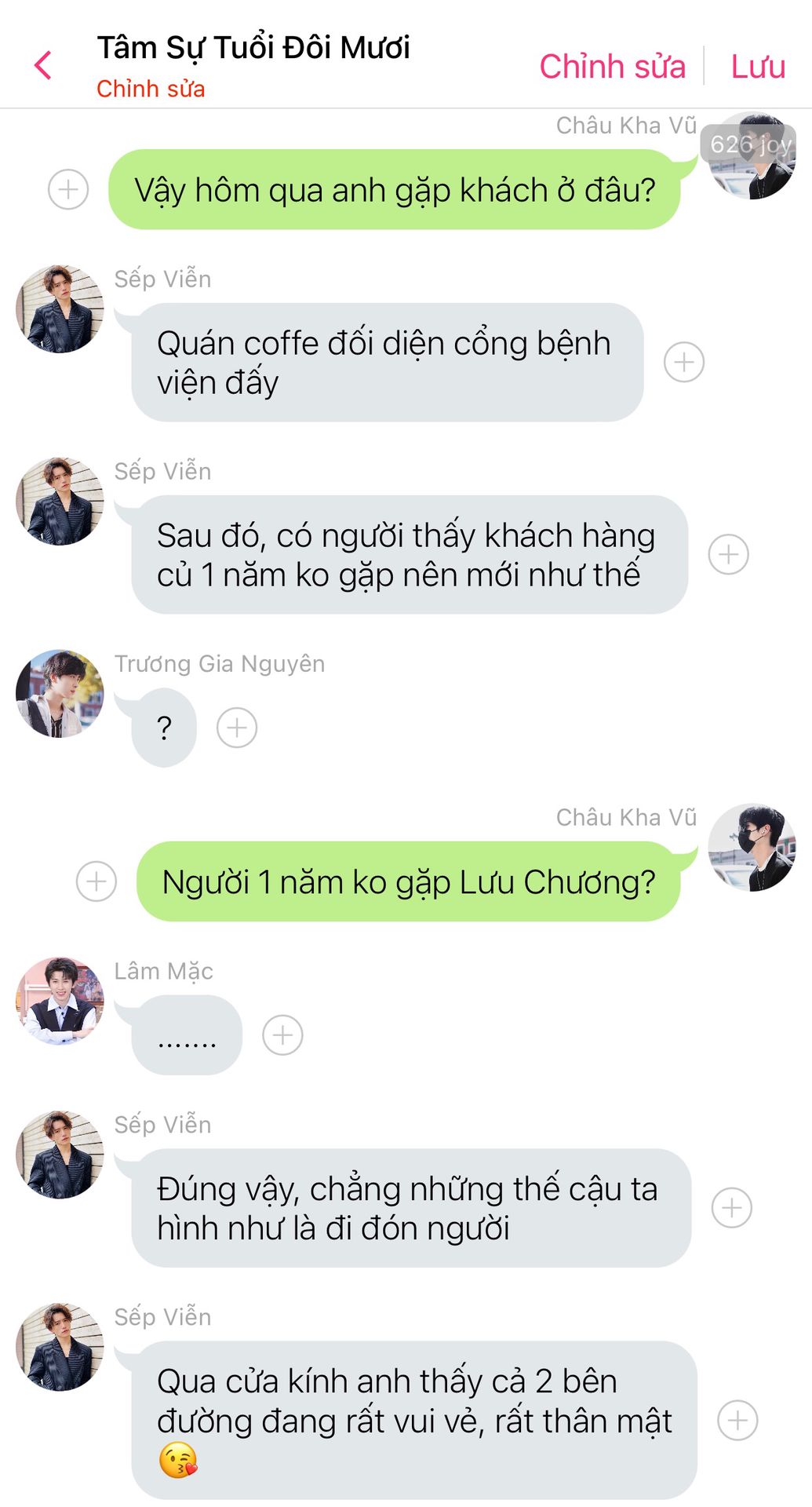812x1507 pixels.
Task: Tap plus beside Lâm Mặc's dots message
Action: click(x=282, y=1035)
